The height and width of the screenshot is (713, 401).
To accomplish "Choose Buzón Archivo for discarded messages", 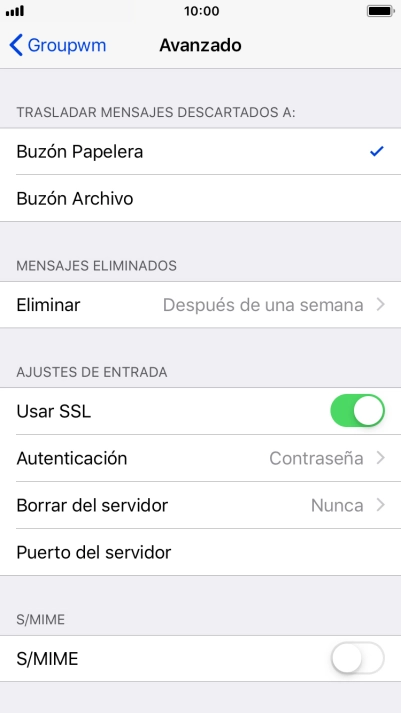I will click(x=200, y=199).
